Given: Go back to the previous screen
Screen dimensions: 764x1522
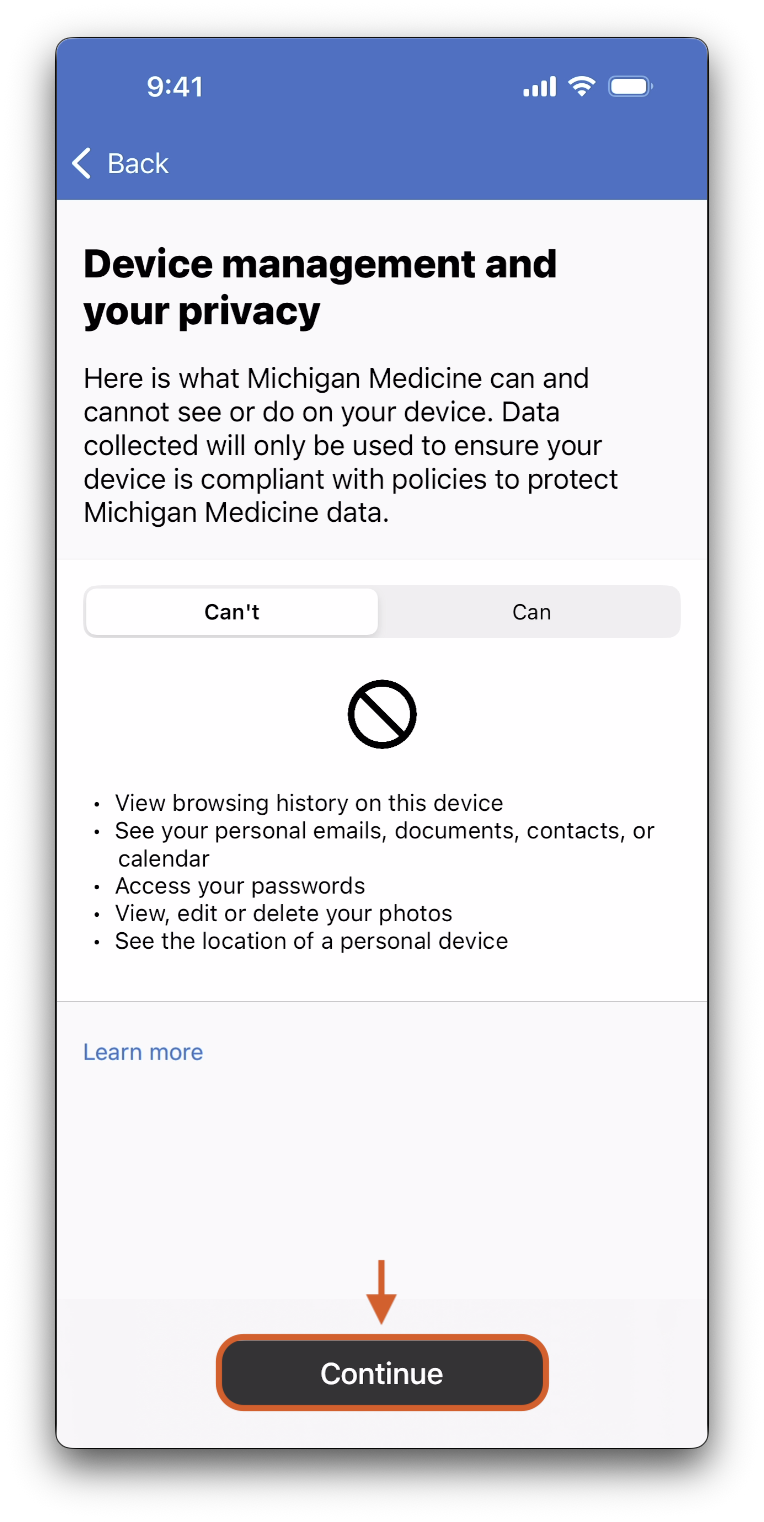Looking at the screenshot, I should point(121,163).
